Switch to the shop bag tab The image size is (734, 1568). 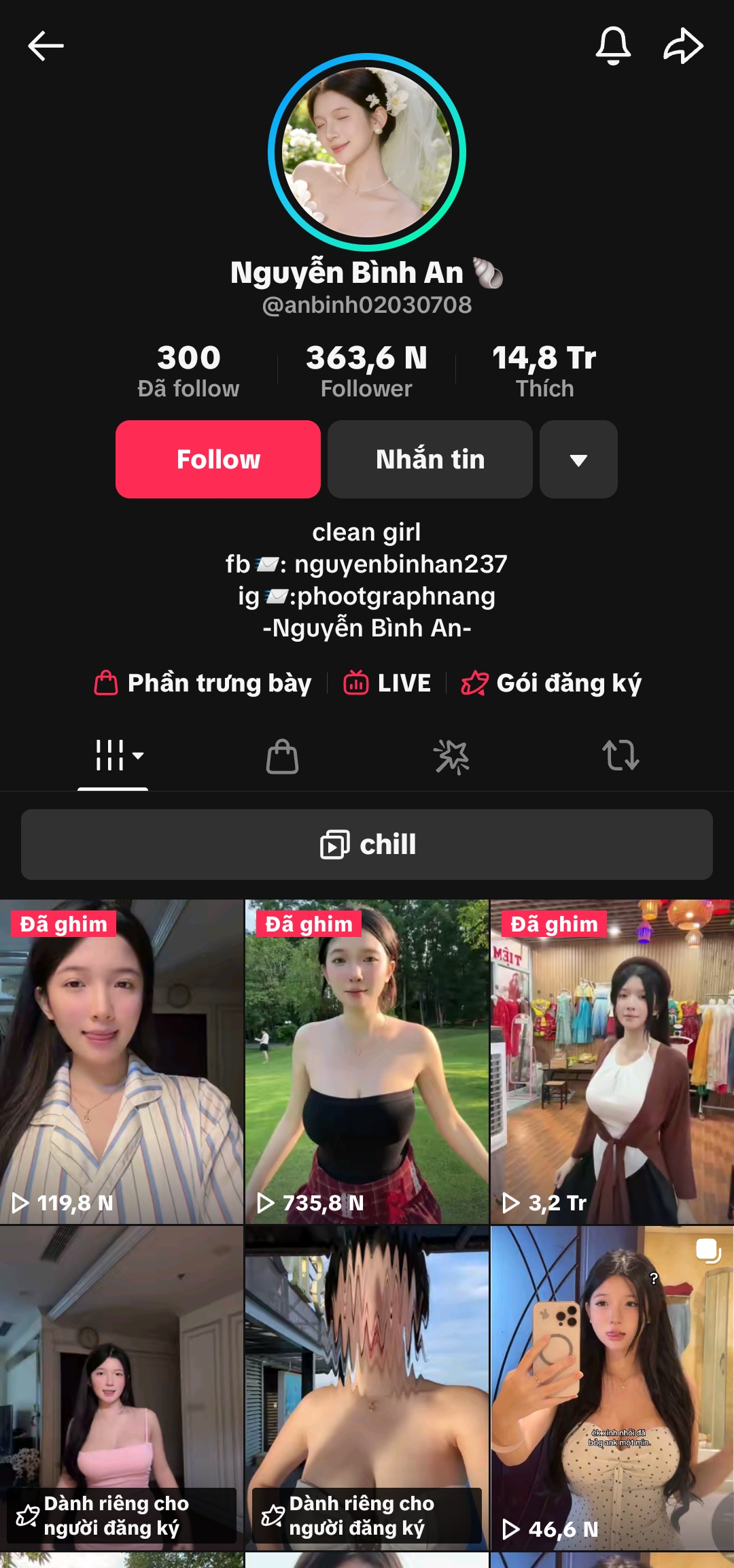click(x=282, y=756)
